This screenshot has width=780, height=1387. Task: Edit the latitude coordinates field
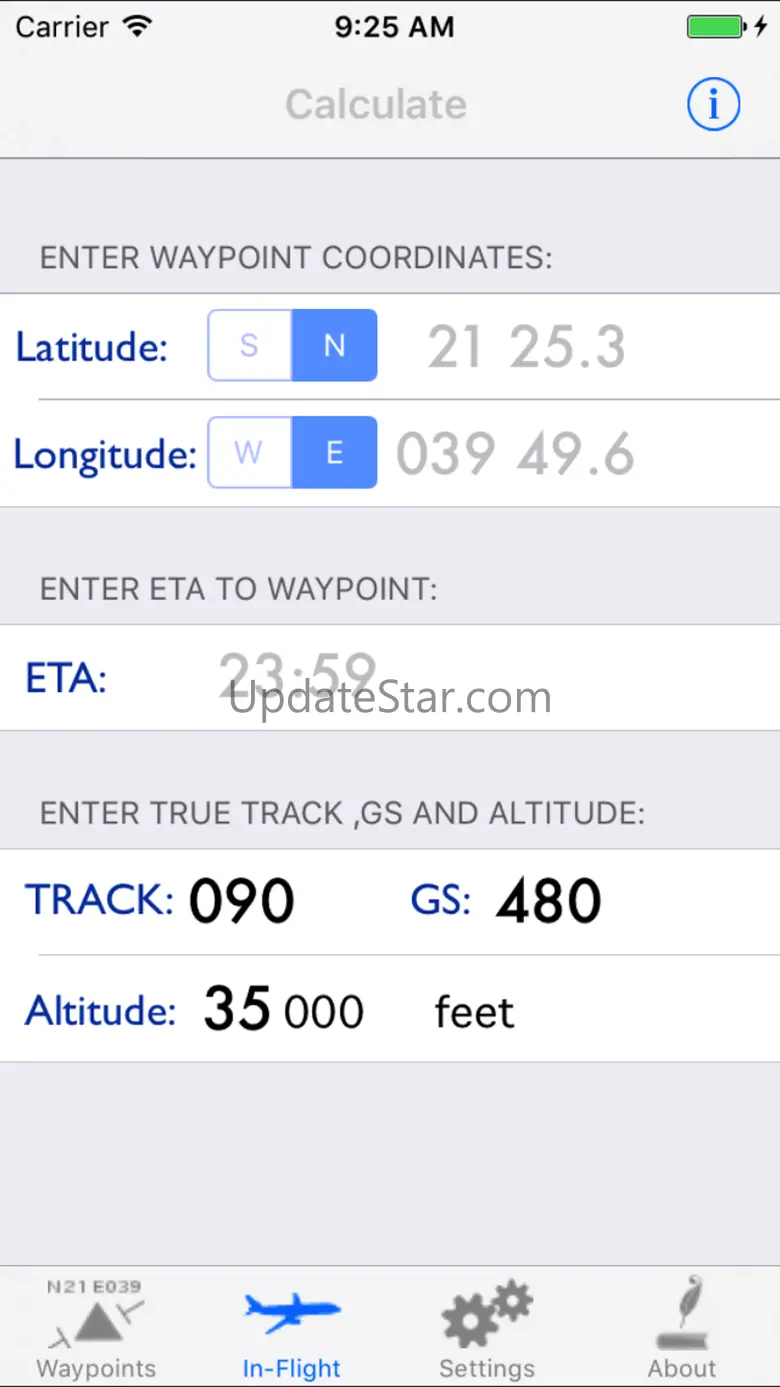point(527,347)
